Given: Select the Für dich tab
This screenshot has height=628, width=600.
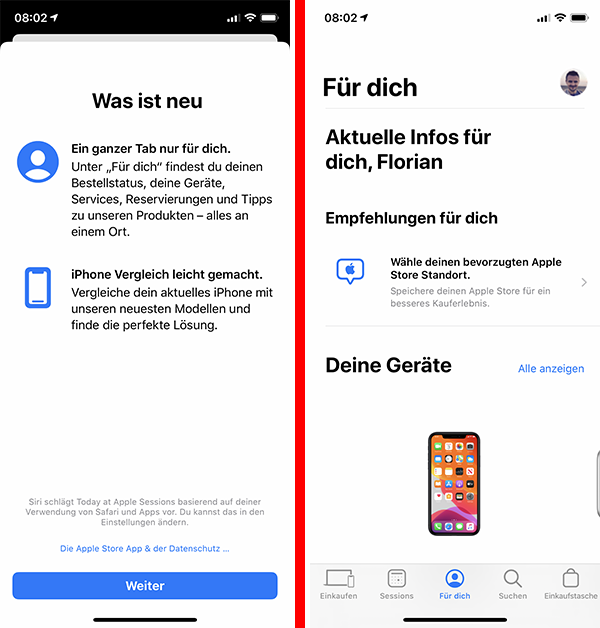Looking at the screenshot, I should [454, 585].
